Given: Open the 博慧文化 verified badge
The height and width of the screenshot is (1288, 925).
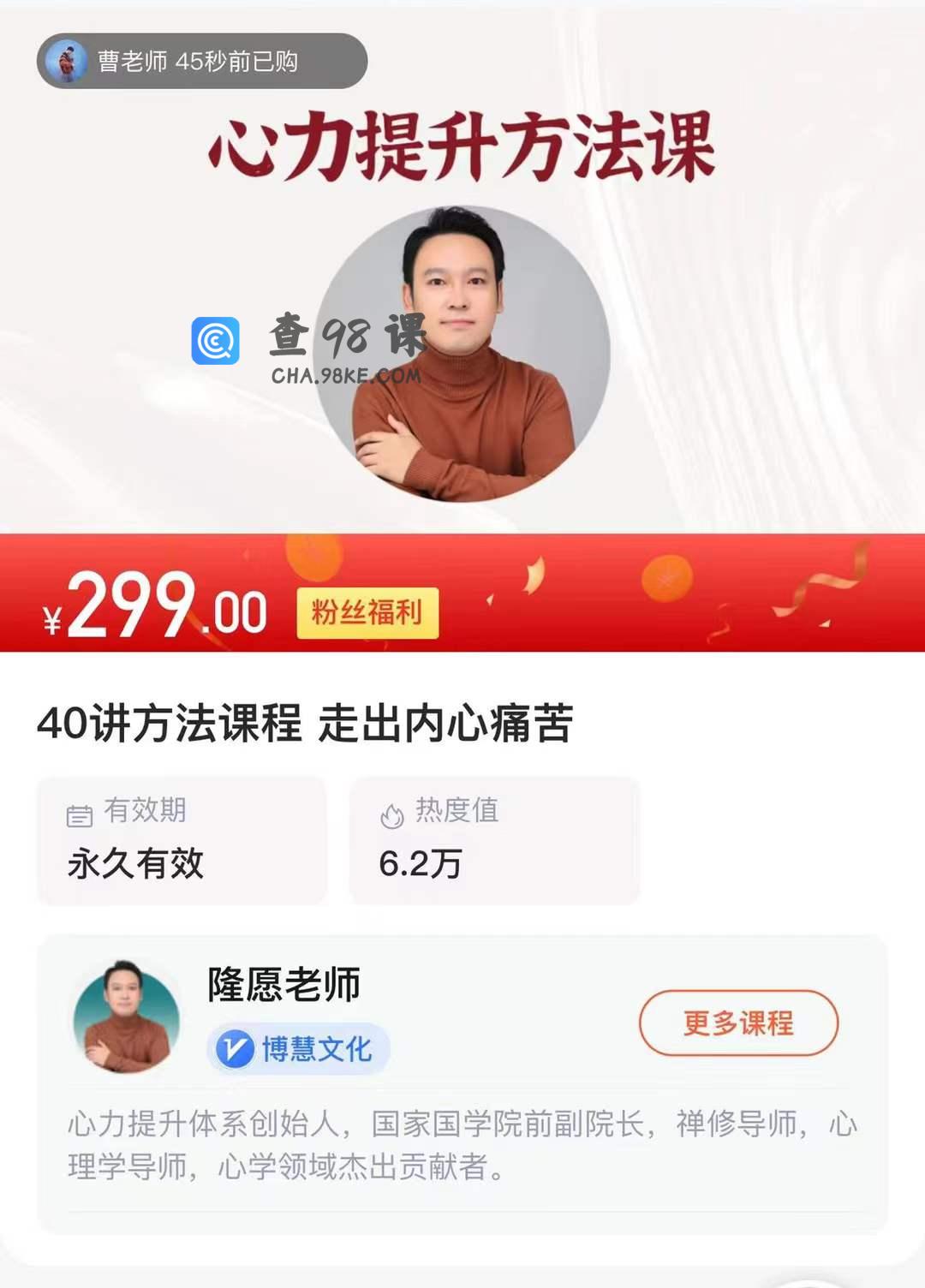Looking at the screenshot, I should (x=298, y=1048).
